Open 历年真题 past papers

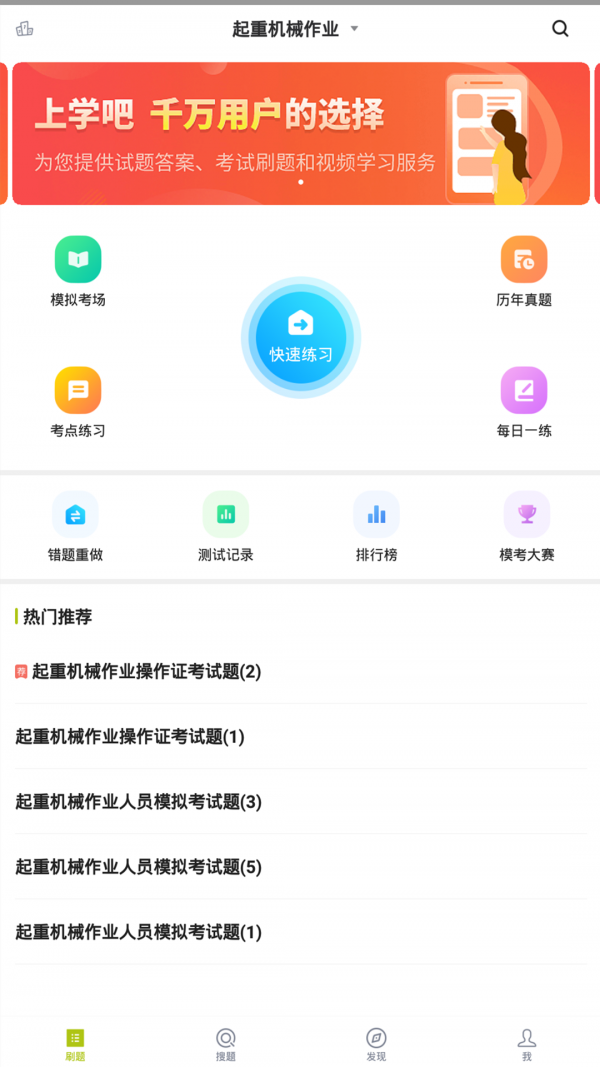click(x=524, y=270)
